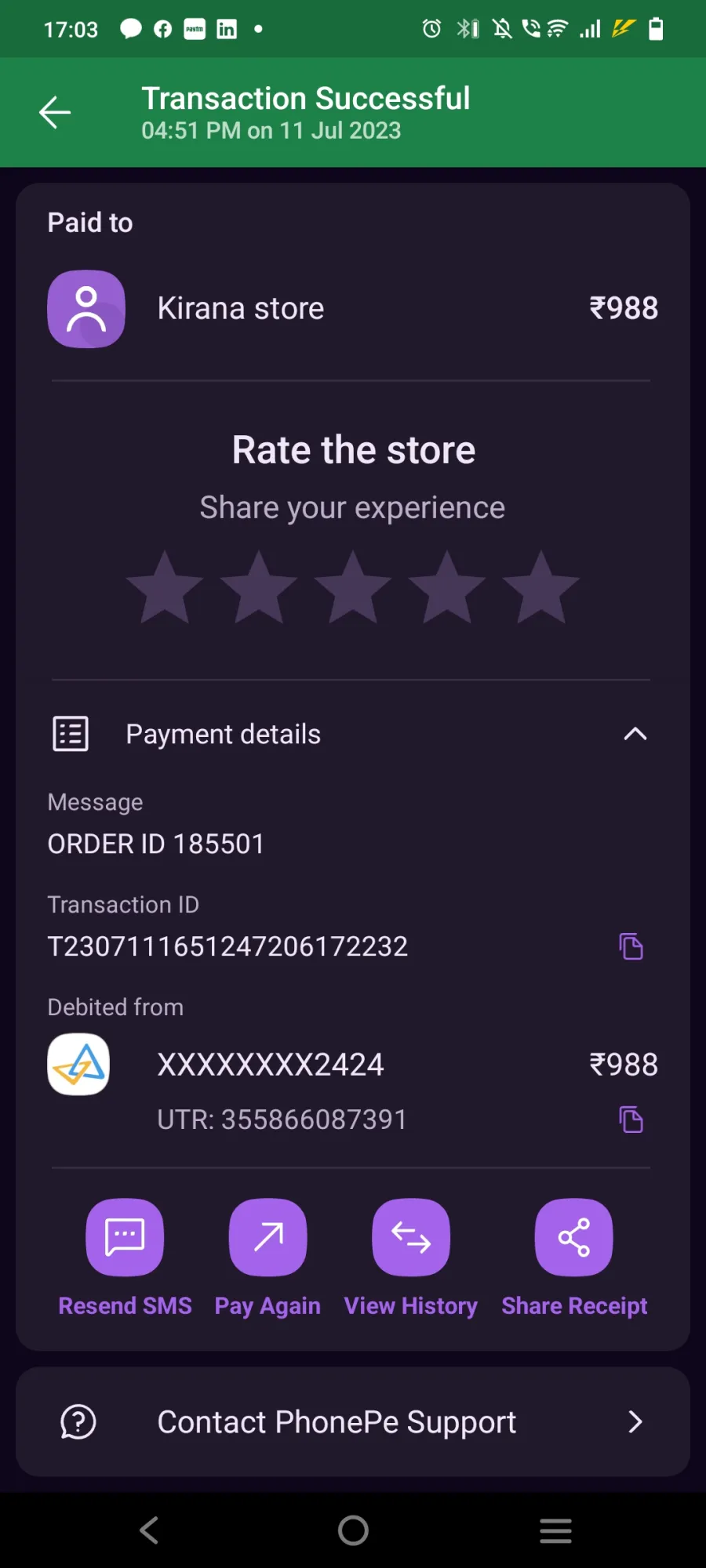Select the third rating star

pos(353,587)
